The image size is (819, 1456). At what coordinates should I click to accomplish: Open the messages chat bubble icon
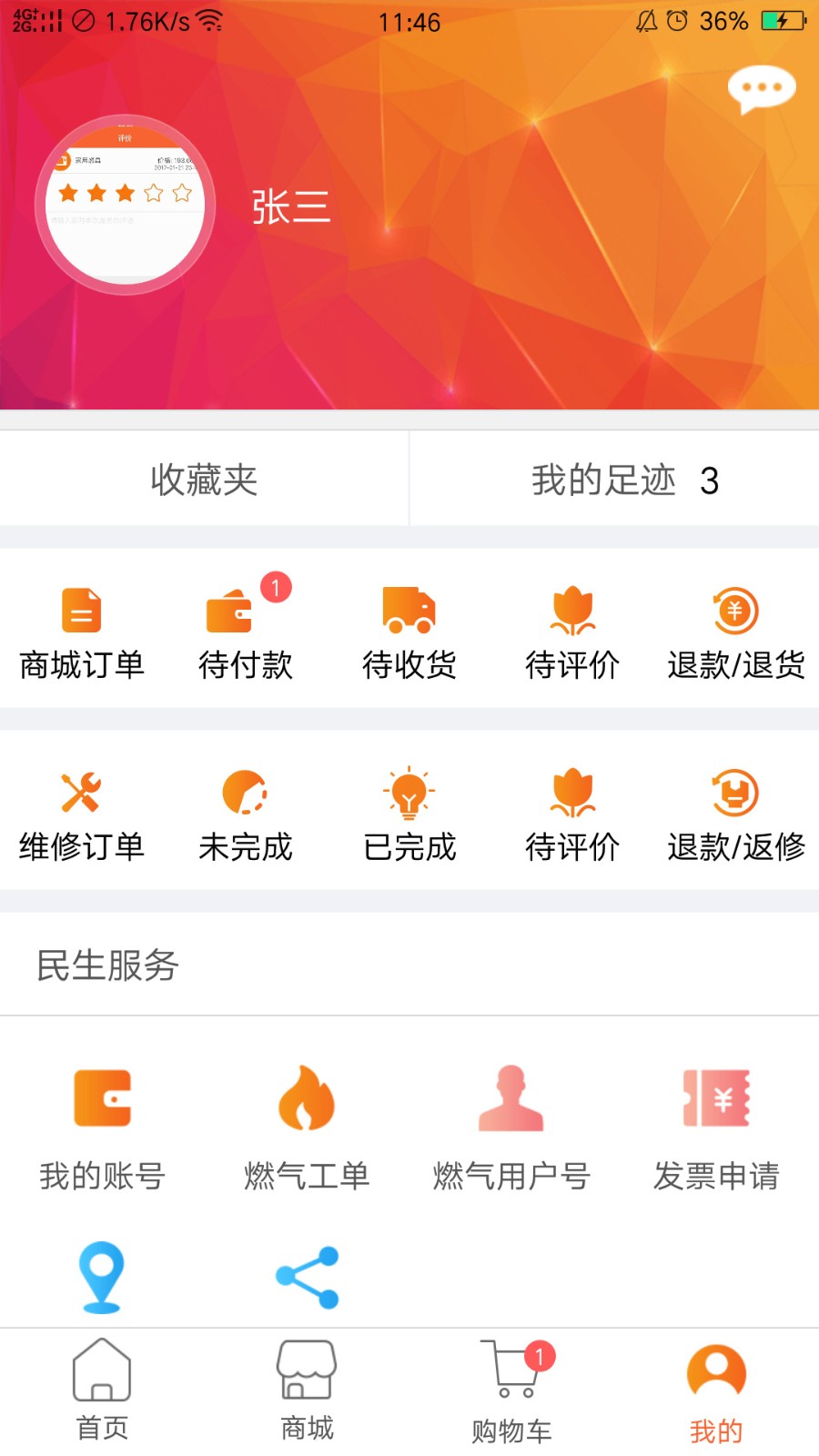tap(761, 90)
